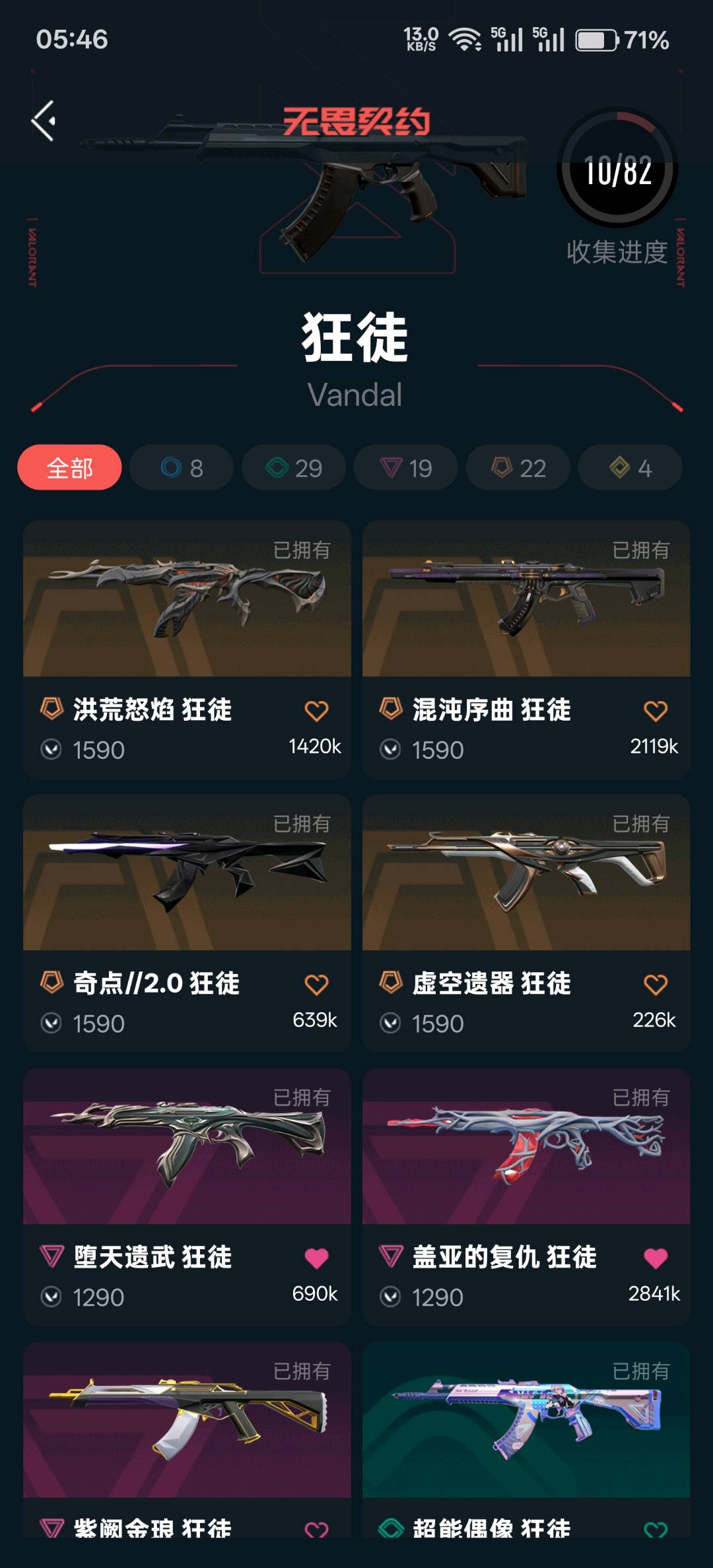Filter skins by the green tier 29

(x=294, y=468)
